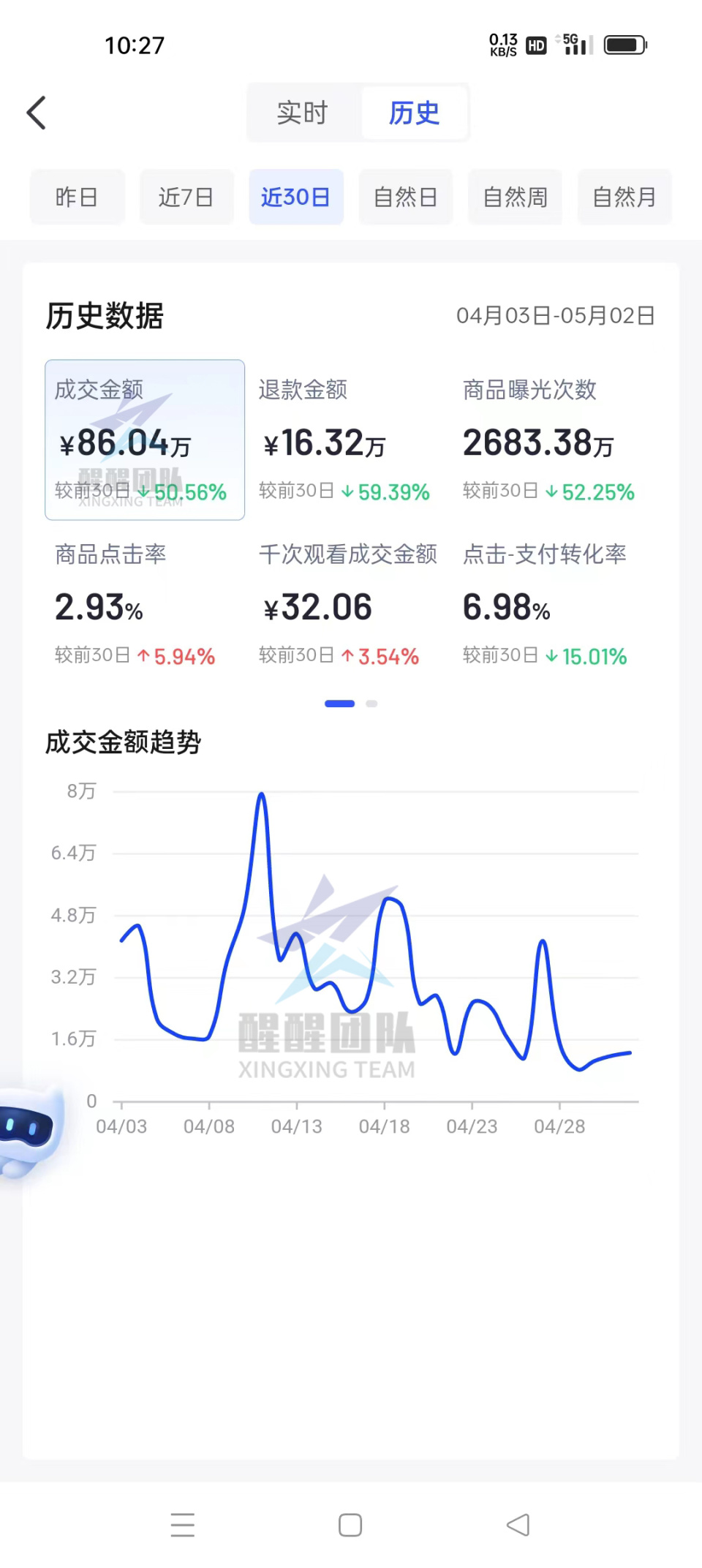Image resolution: width=702 pixels, height=1568 pixels.
Task: Open the recent apps hamburger icon
Action: click(x=183, y=1525)
